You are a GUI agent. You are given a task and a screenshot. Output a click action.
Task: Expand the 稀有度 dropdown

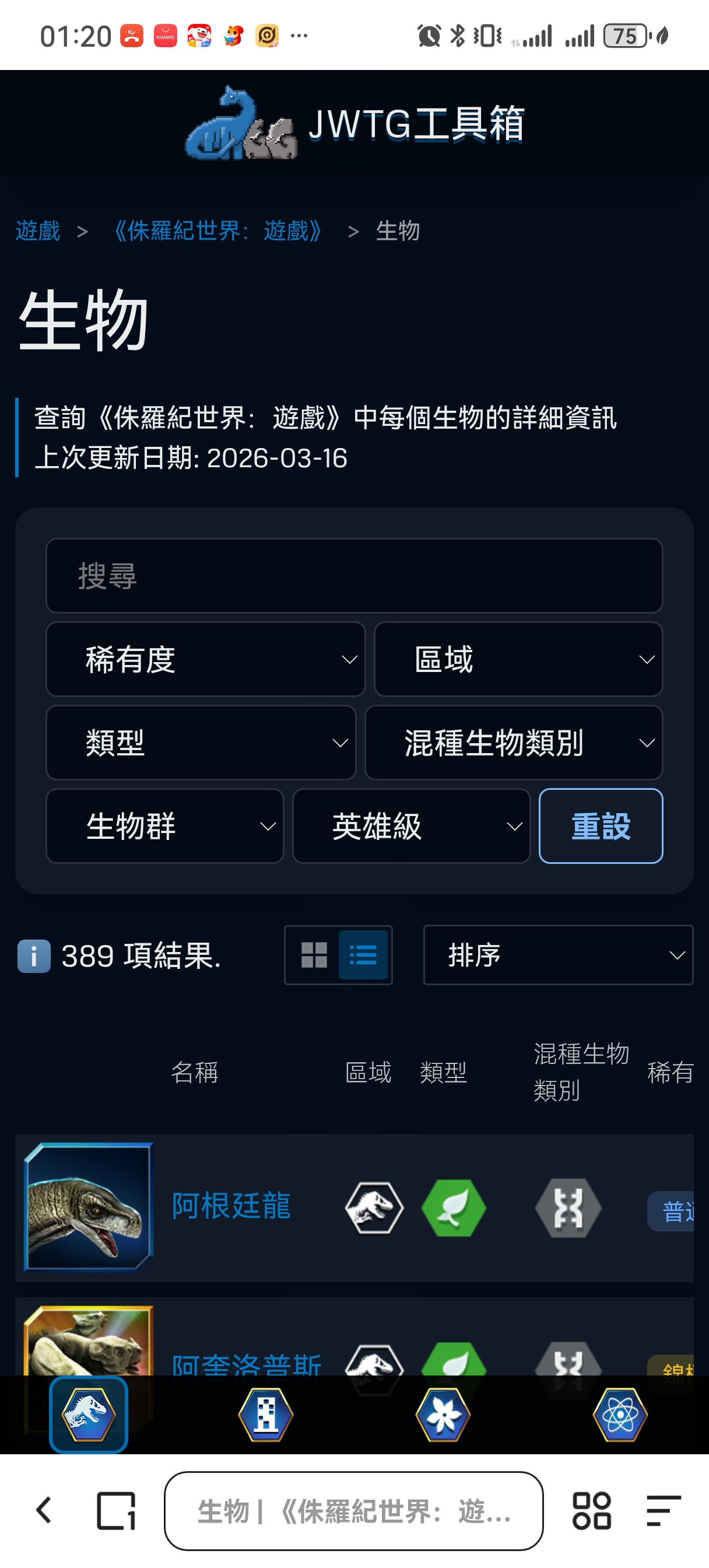tap(205, 659)
